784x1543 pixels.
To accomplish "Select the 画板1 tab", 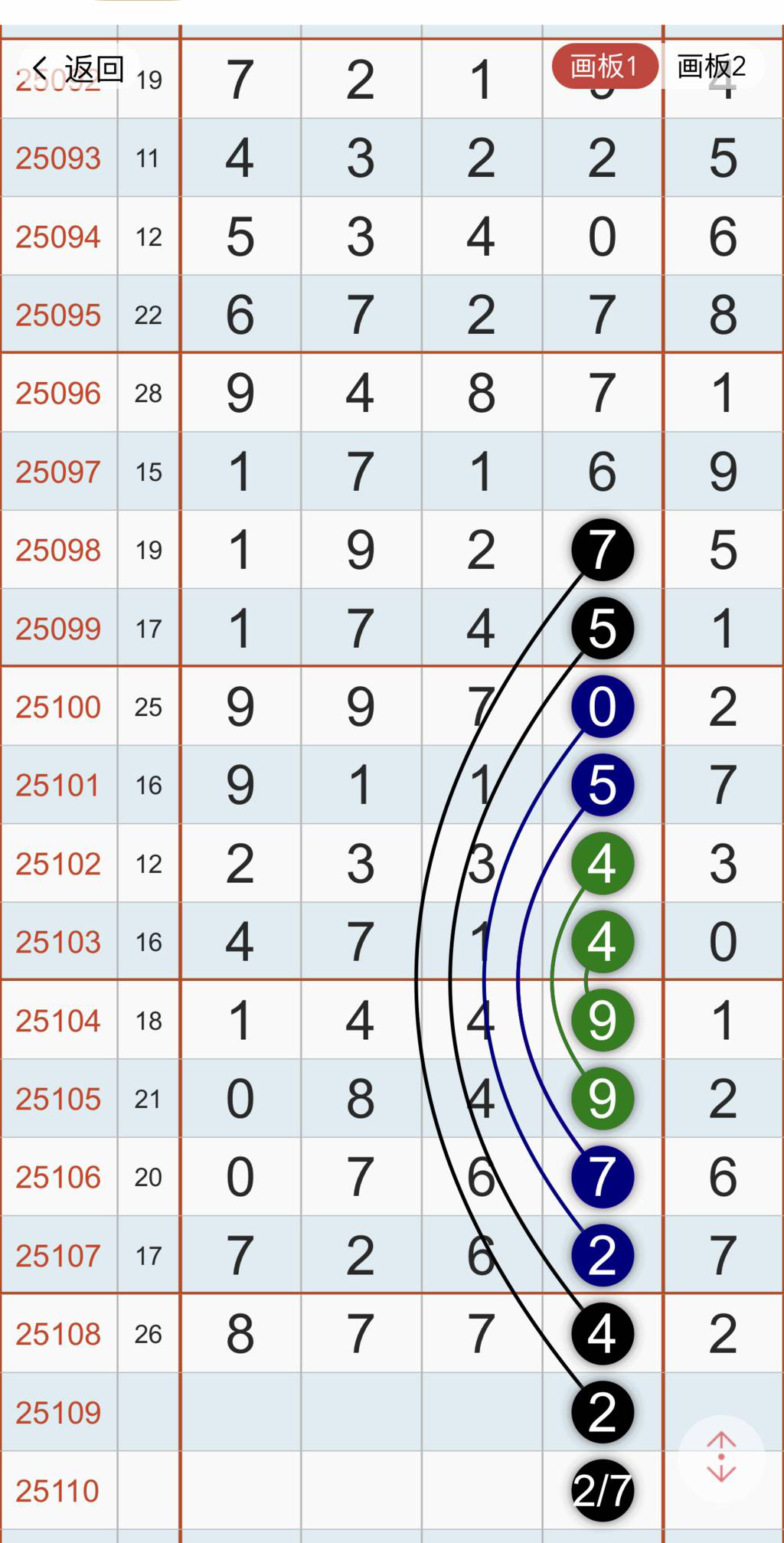I will (604, 67).
